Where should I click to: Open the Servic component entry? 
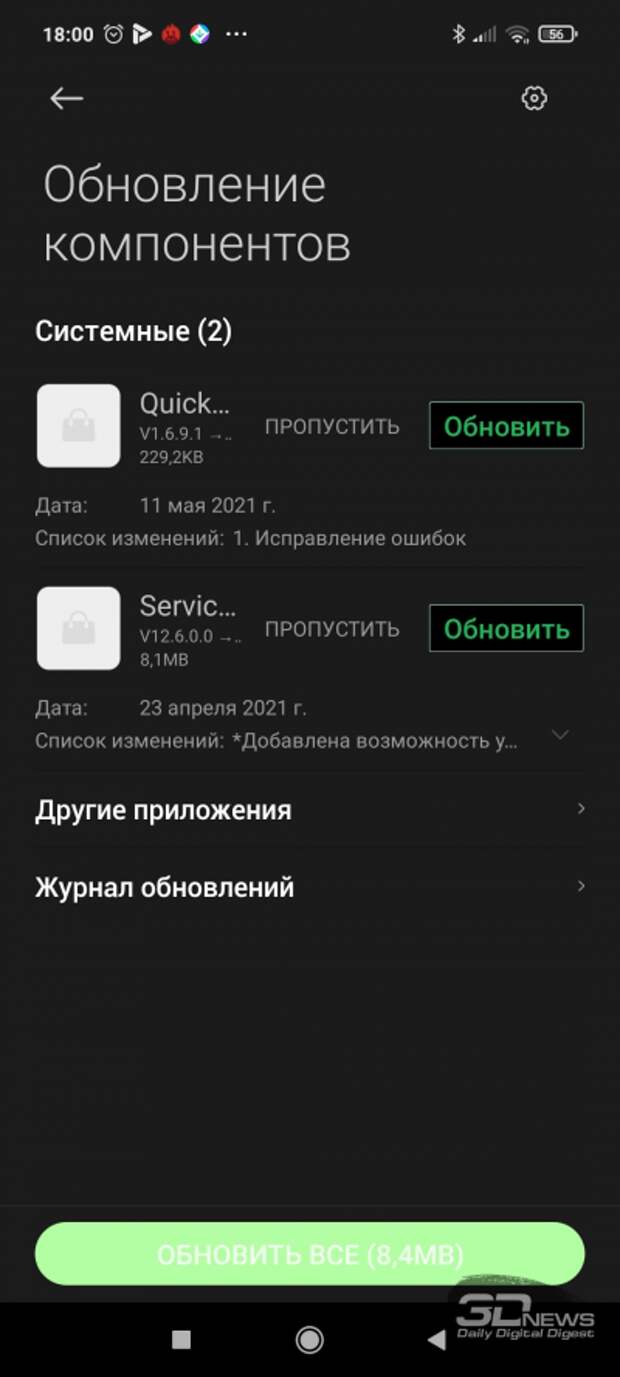(x=138, y=628)
